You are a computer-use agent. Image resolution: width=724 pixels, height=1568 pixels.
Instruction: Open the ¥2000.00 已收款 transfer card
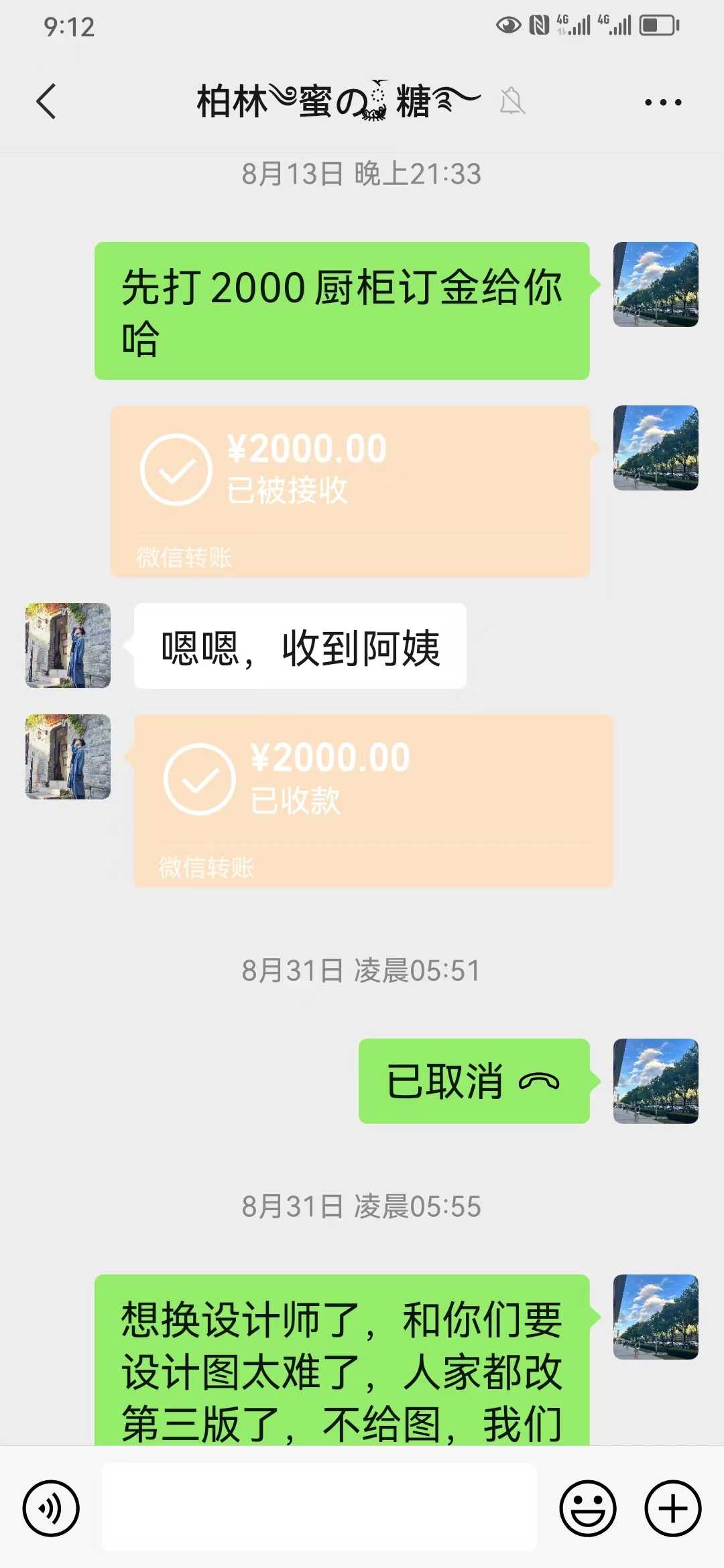pyautogui.click(x=373, y=800)
